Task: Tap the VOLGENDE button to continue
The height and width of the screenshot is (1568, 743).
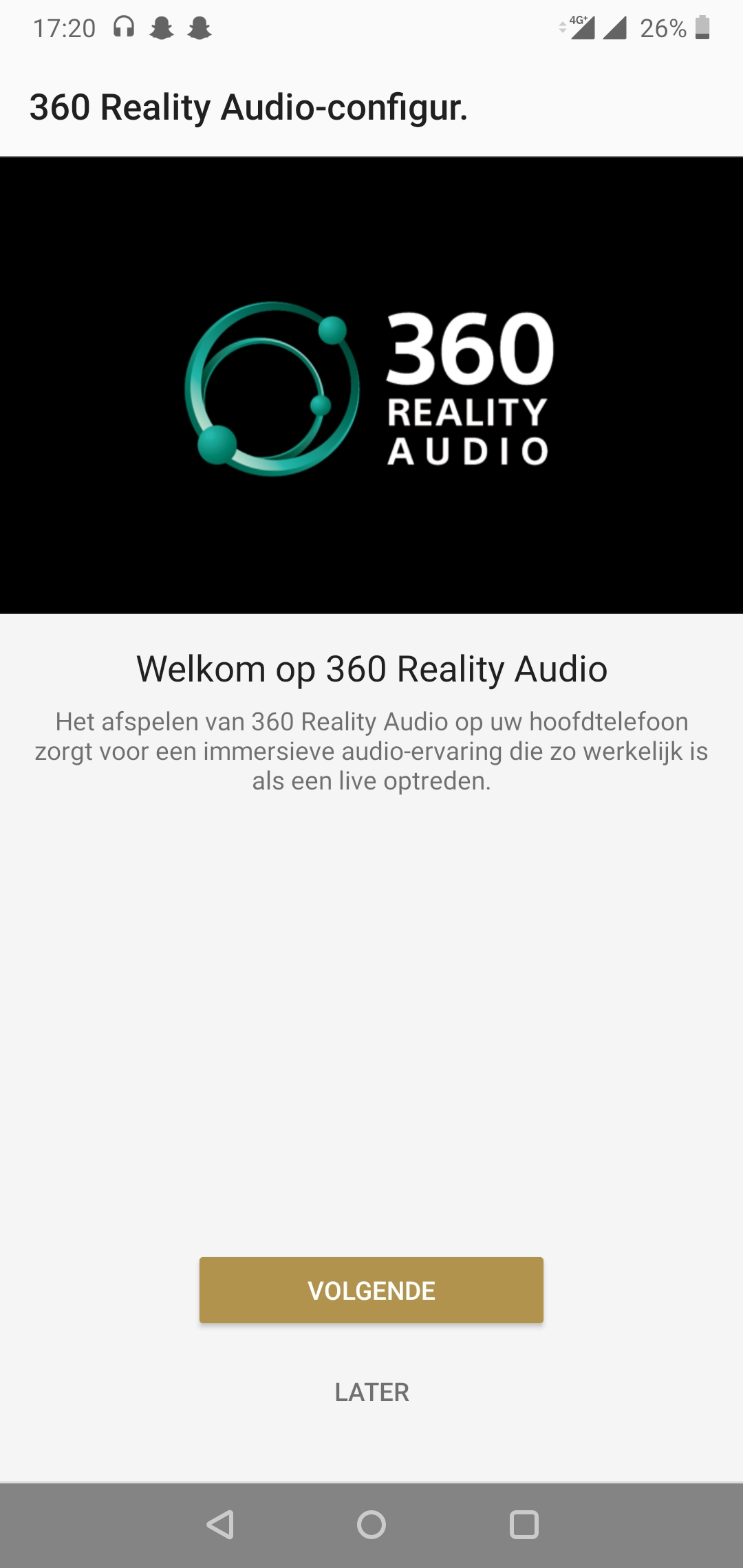Action: coord(371,1290)
